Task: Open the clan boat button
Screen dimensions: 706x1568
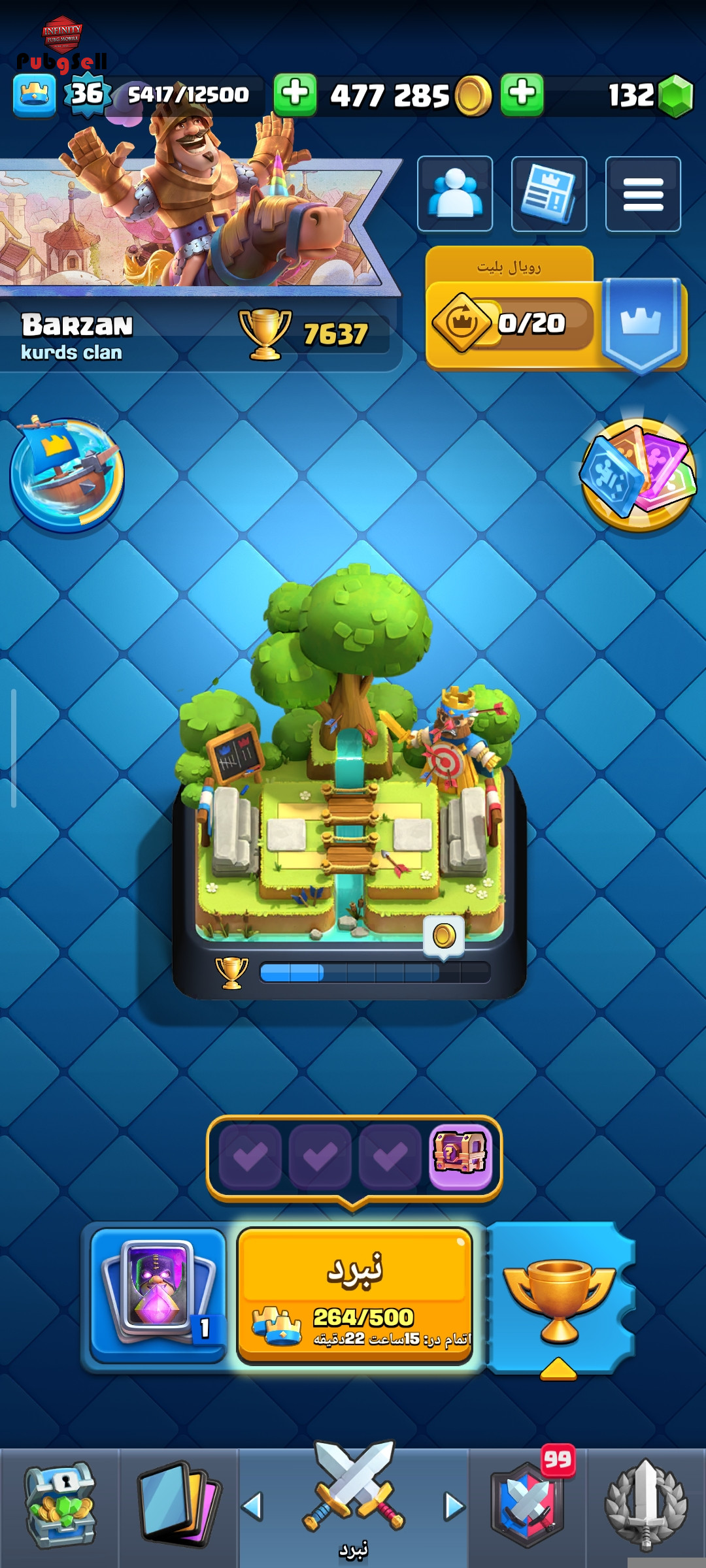Action: click(x=67, y=475)
